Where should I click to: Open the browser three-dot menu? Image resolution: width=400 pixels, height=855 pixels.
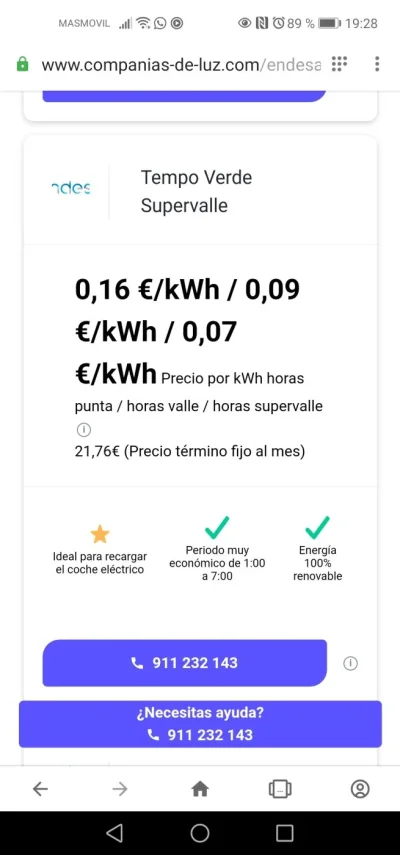377,64
